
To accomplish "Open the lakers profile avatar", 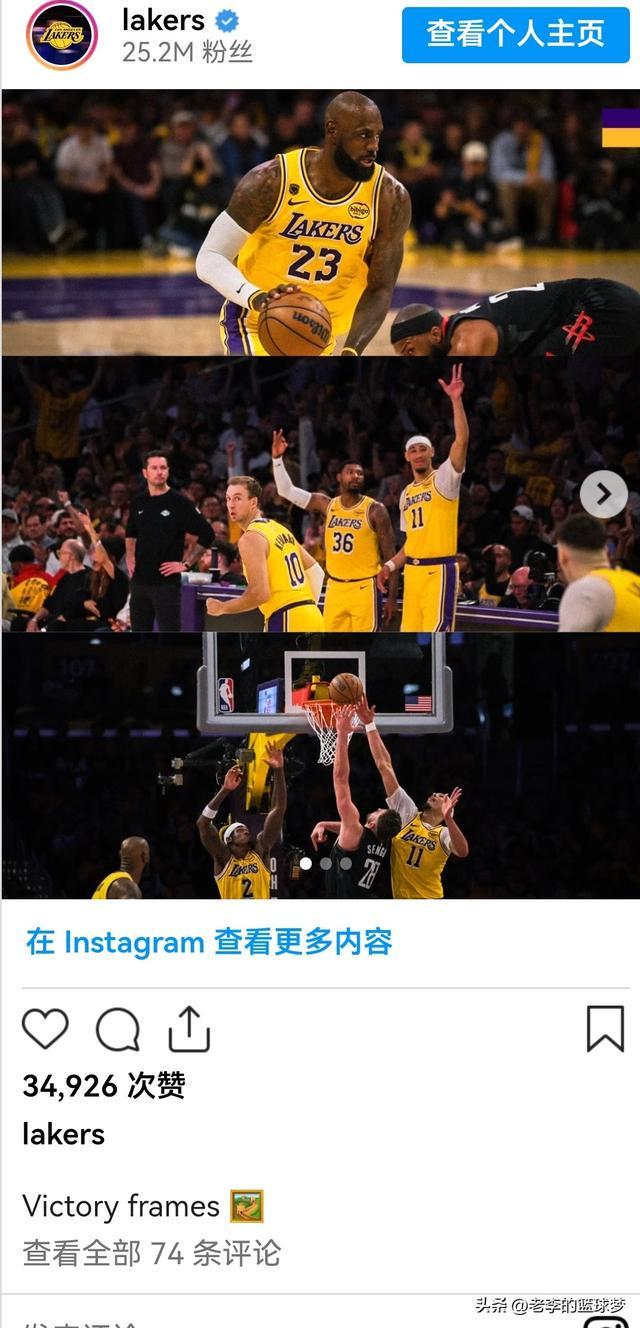I will [x=62, y=35].
